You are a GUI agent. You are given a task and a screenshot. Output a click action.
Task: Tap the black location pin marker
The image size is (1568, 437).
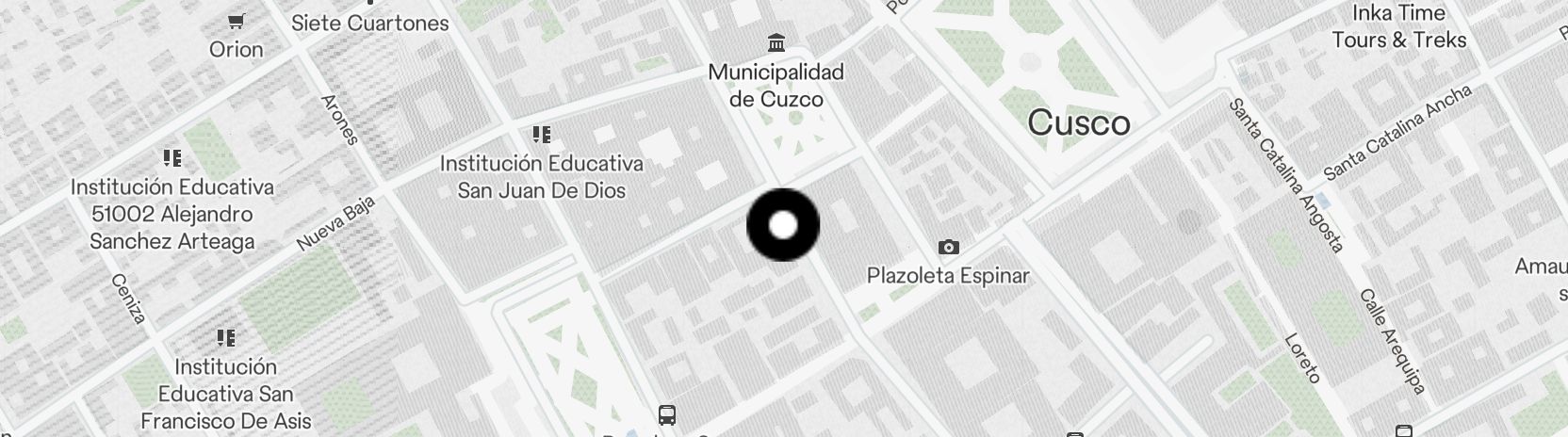783,226
